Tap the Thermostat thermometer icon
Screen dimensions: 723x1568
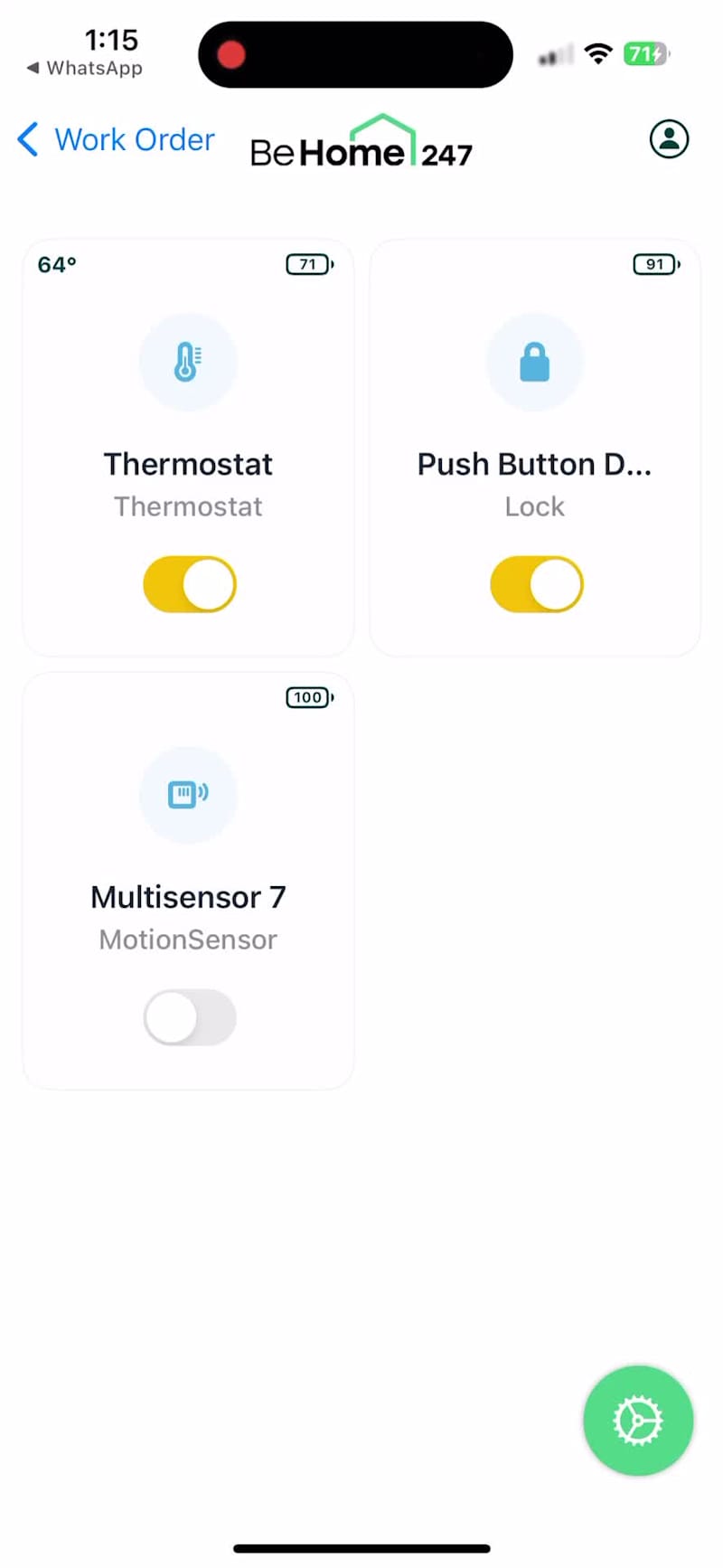[x=188, y=362]
